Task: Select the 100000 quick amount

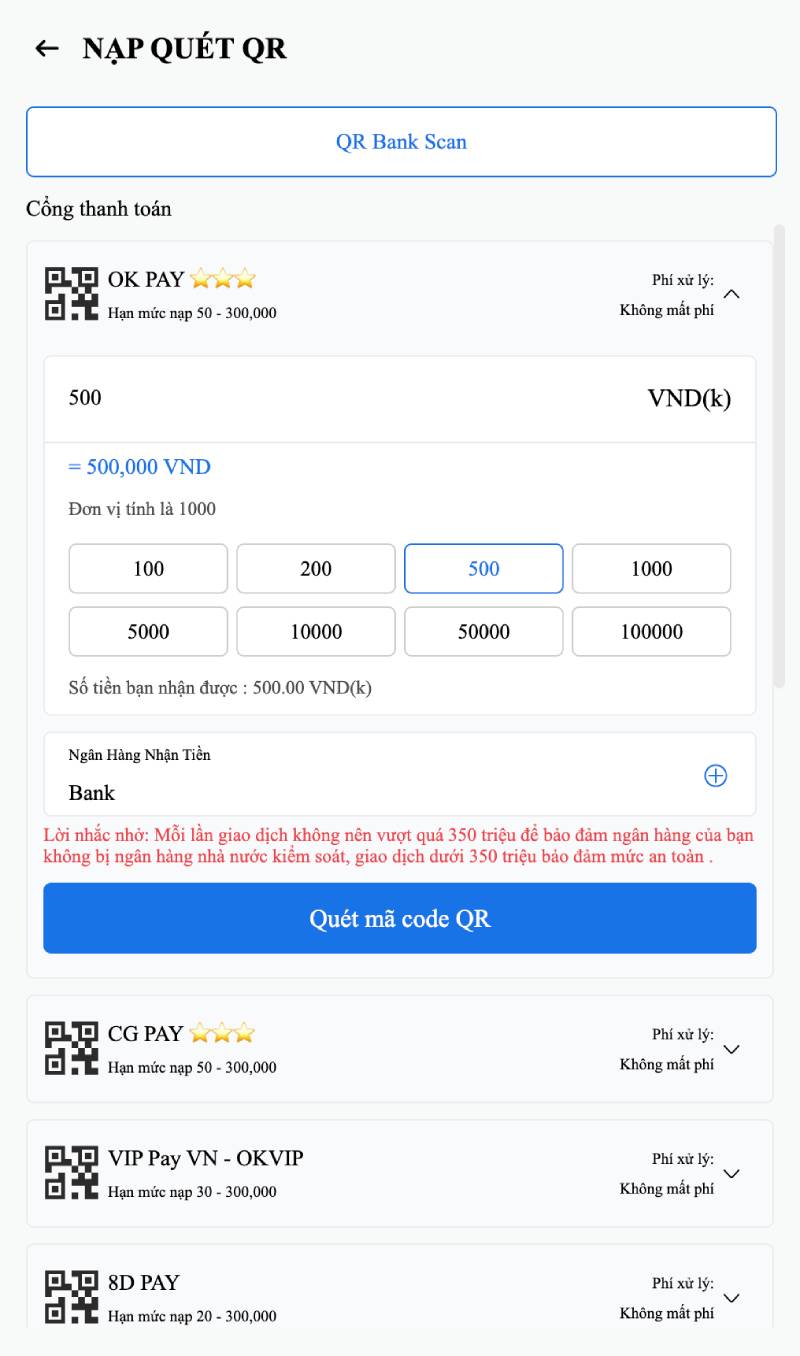Action: [x=651, y=632]
